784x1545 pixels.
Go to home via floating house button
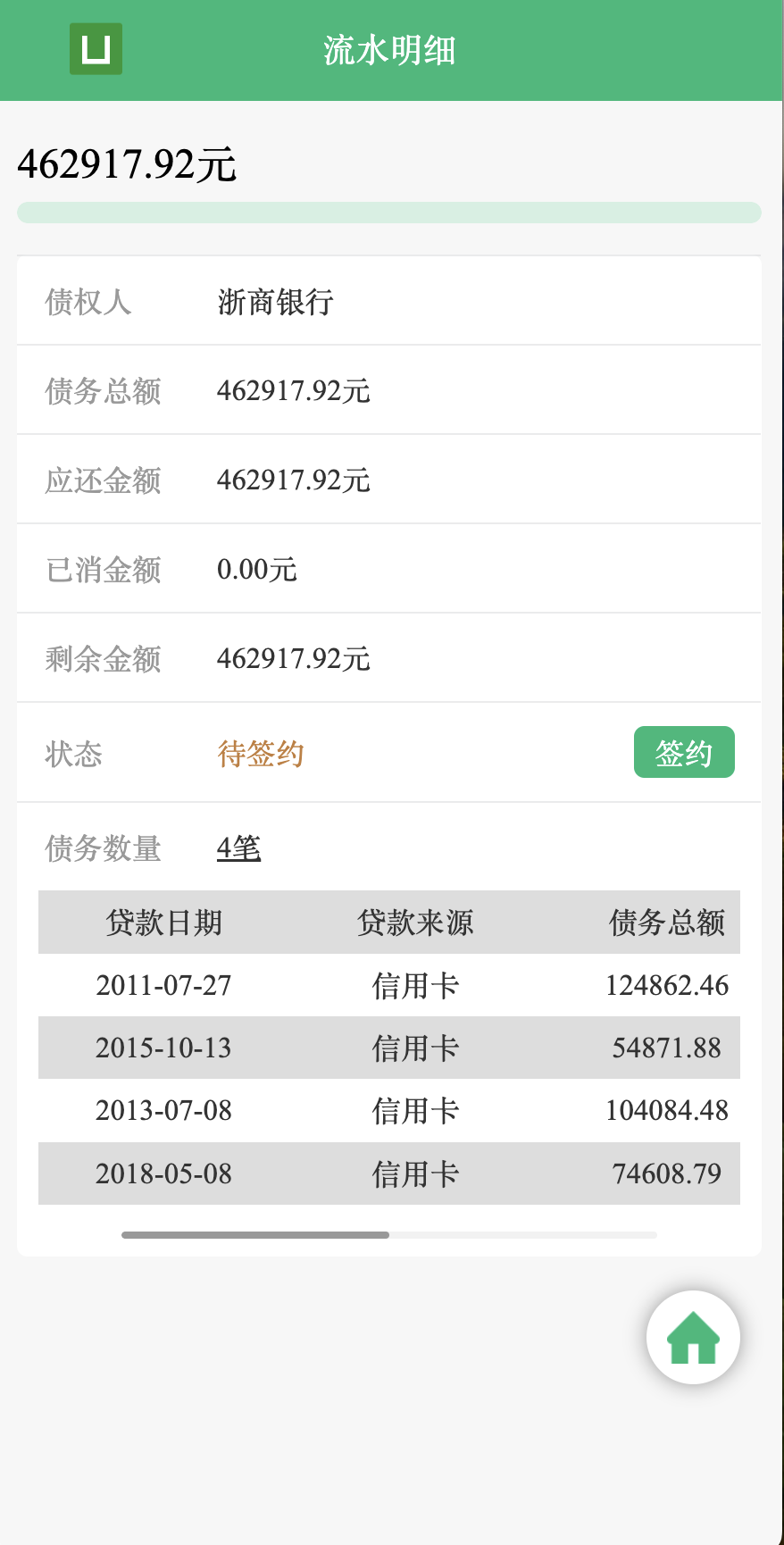693,1338
